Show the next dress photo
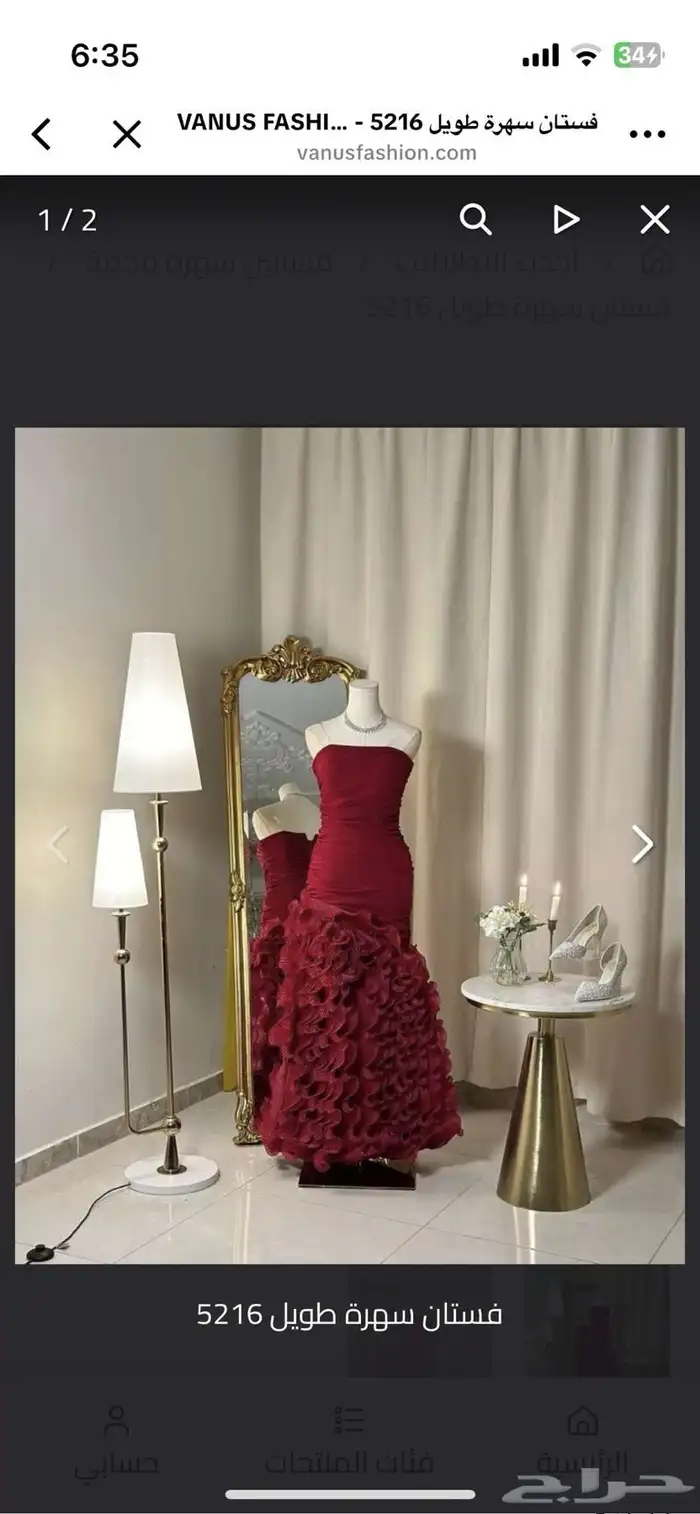 [642, 845]
